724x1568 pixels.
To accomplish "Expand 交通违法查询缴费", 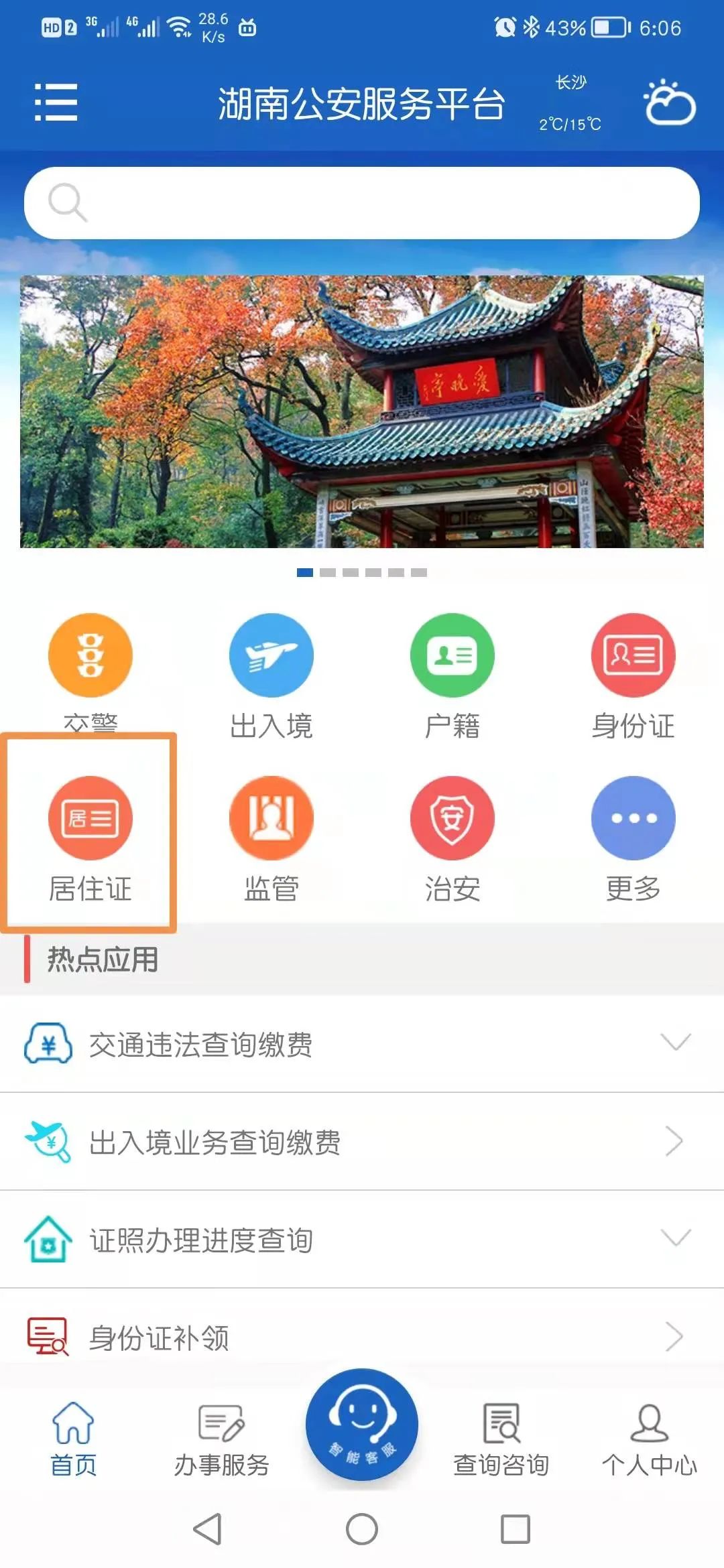I will (362, 1044).
